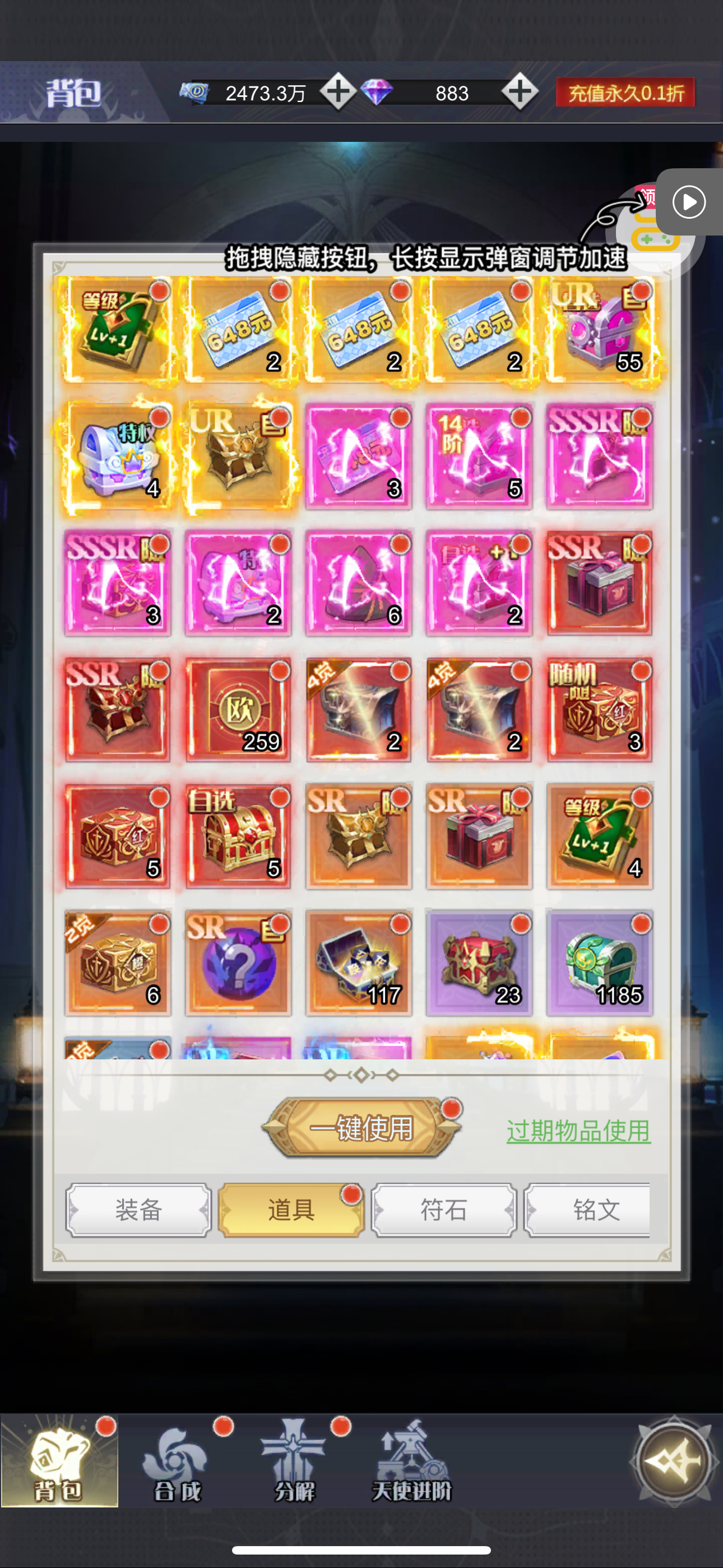Viewport: 723px width, 1568px height.
Task: Open the 过期物品使用 link
Action: point(578,1131)
